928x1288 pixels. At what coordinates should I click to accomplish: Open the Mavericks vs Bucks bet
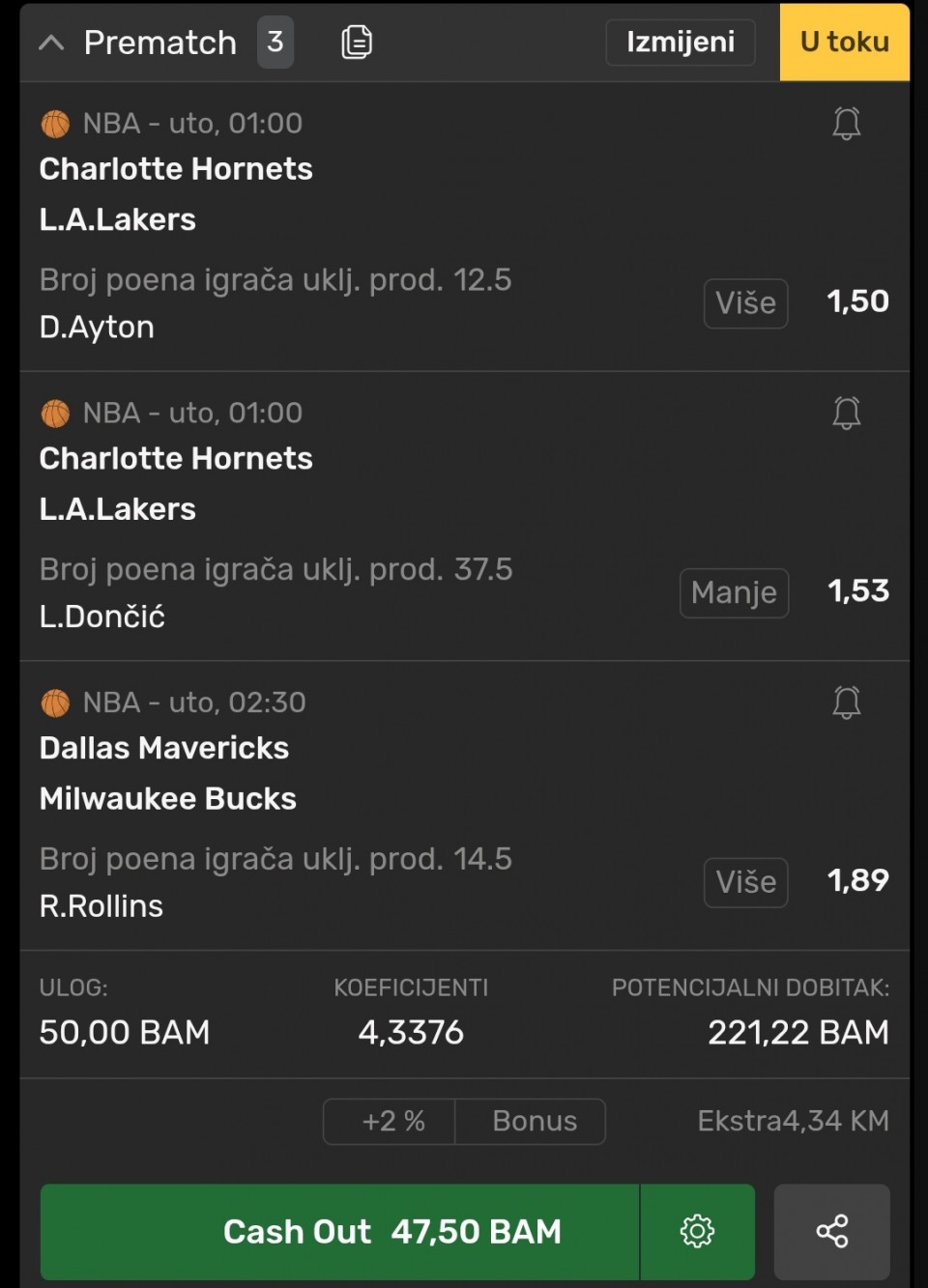click(x=290, y=773)
